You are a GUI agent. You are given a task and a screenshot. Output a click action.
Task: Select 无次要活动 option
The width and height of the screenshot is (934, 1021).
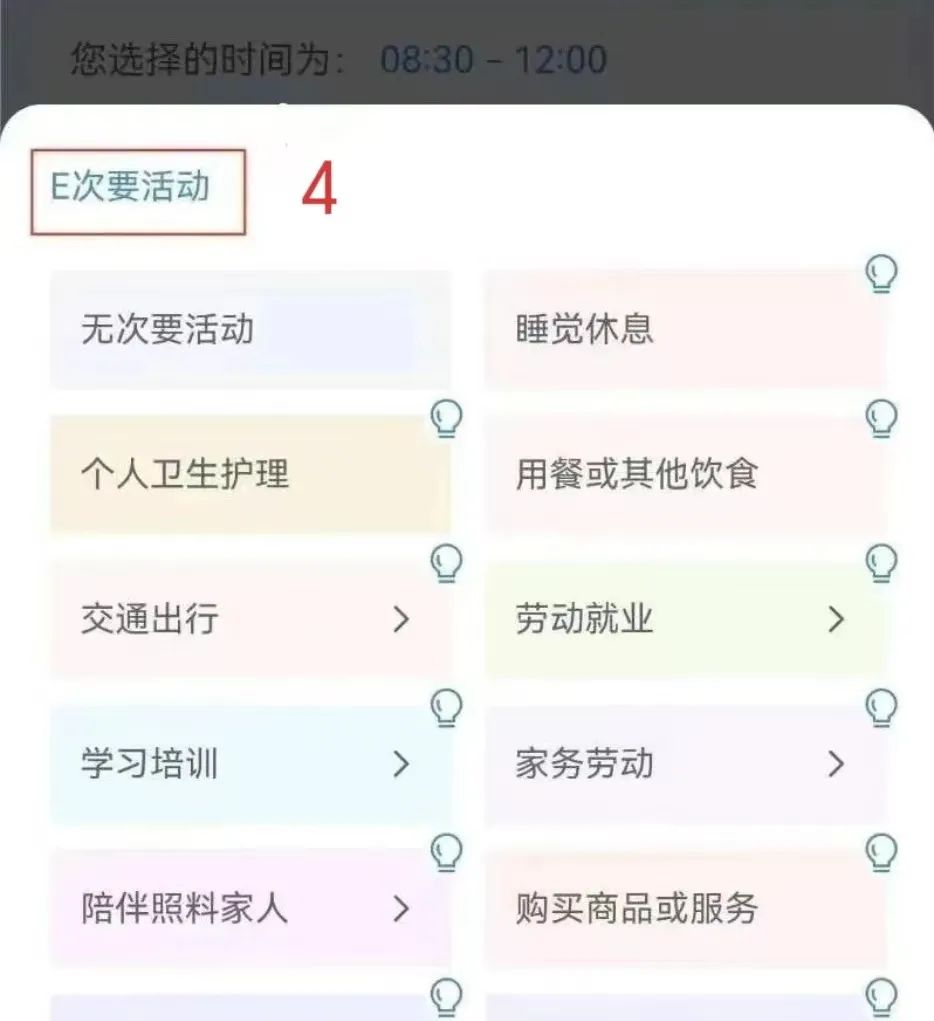coord(250,329)
